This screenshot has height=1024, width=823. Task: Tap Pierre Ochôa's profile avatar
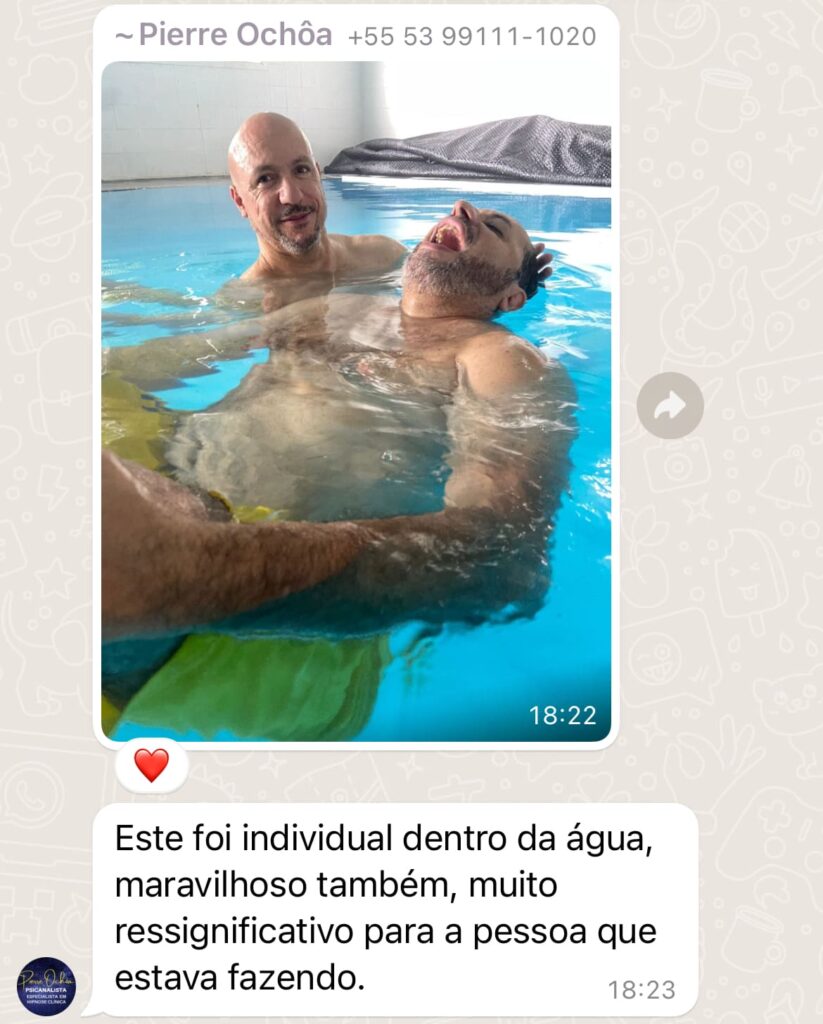(46, 986)
